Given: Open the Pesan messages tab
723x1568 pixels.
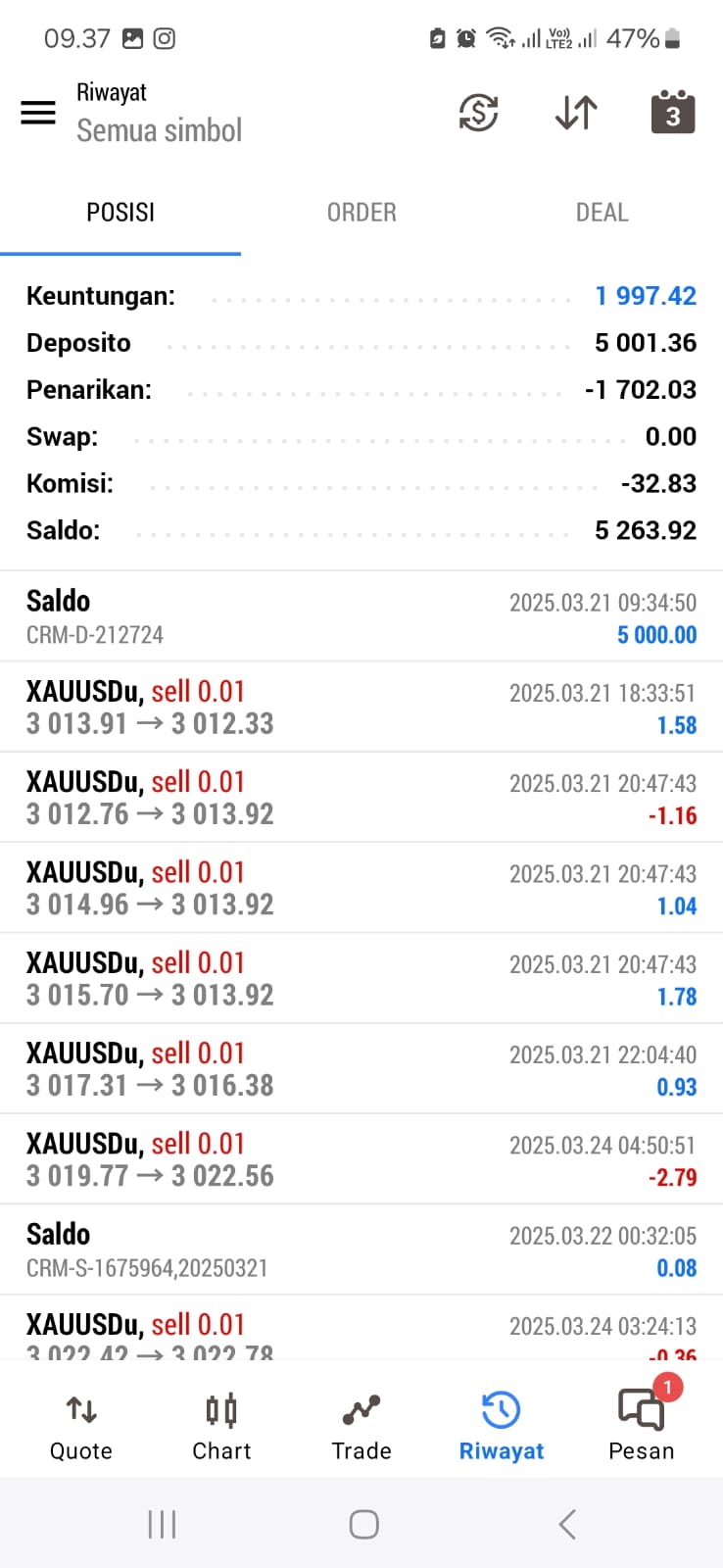Looking at the screenshot, I should point(642,1426).
